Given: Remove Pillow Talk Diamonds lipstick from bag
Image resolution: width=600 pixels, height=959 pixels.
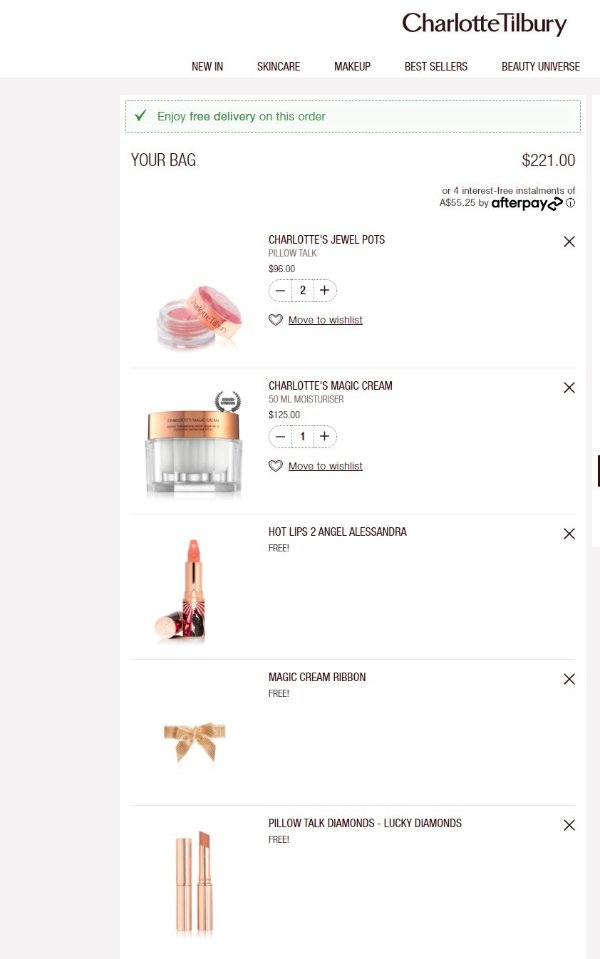Looking at the screenshot, I should click(x=569, y=825).
